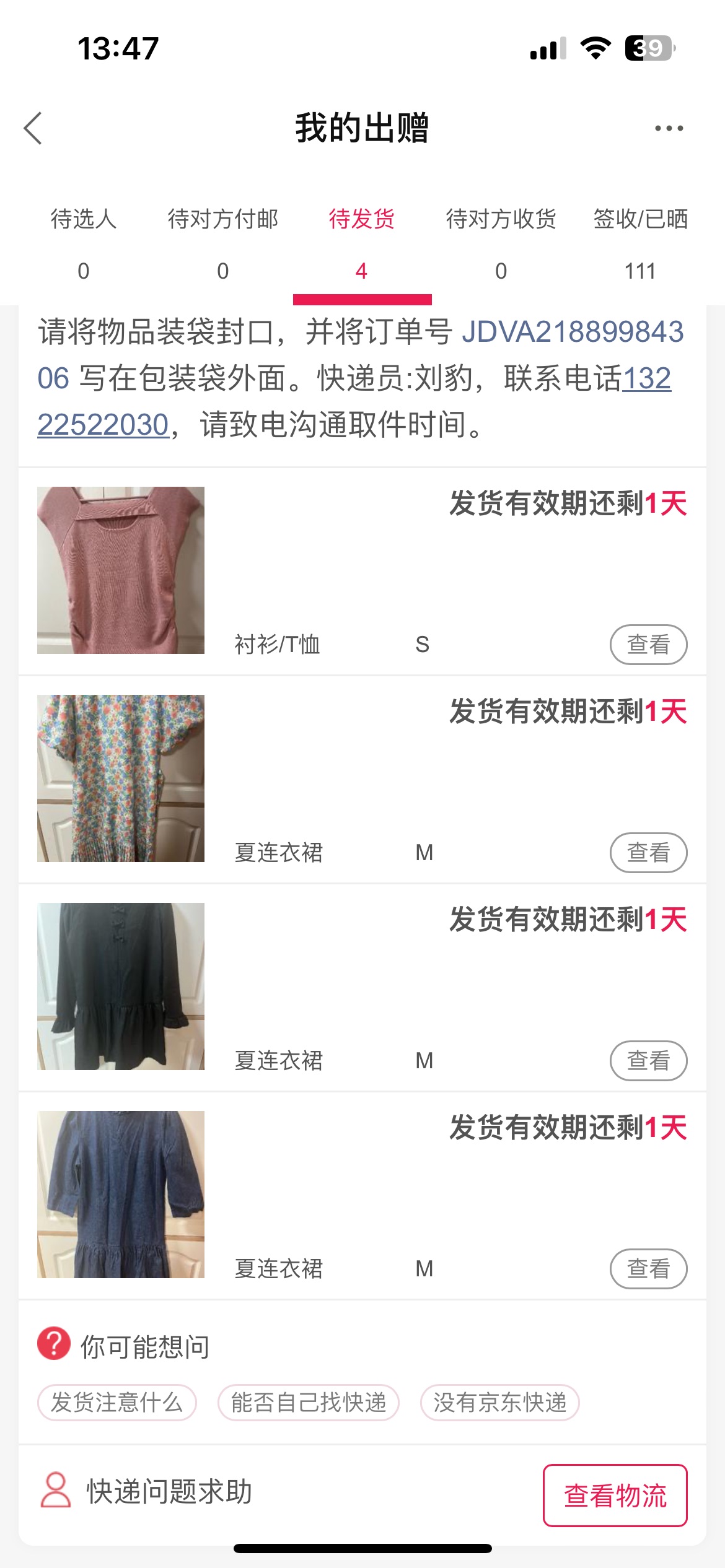Select the 能否自己找快递 question chip

click(309, 1403)
